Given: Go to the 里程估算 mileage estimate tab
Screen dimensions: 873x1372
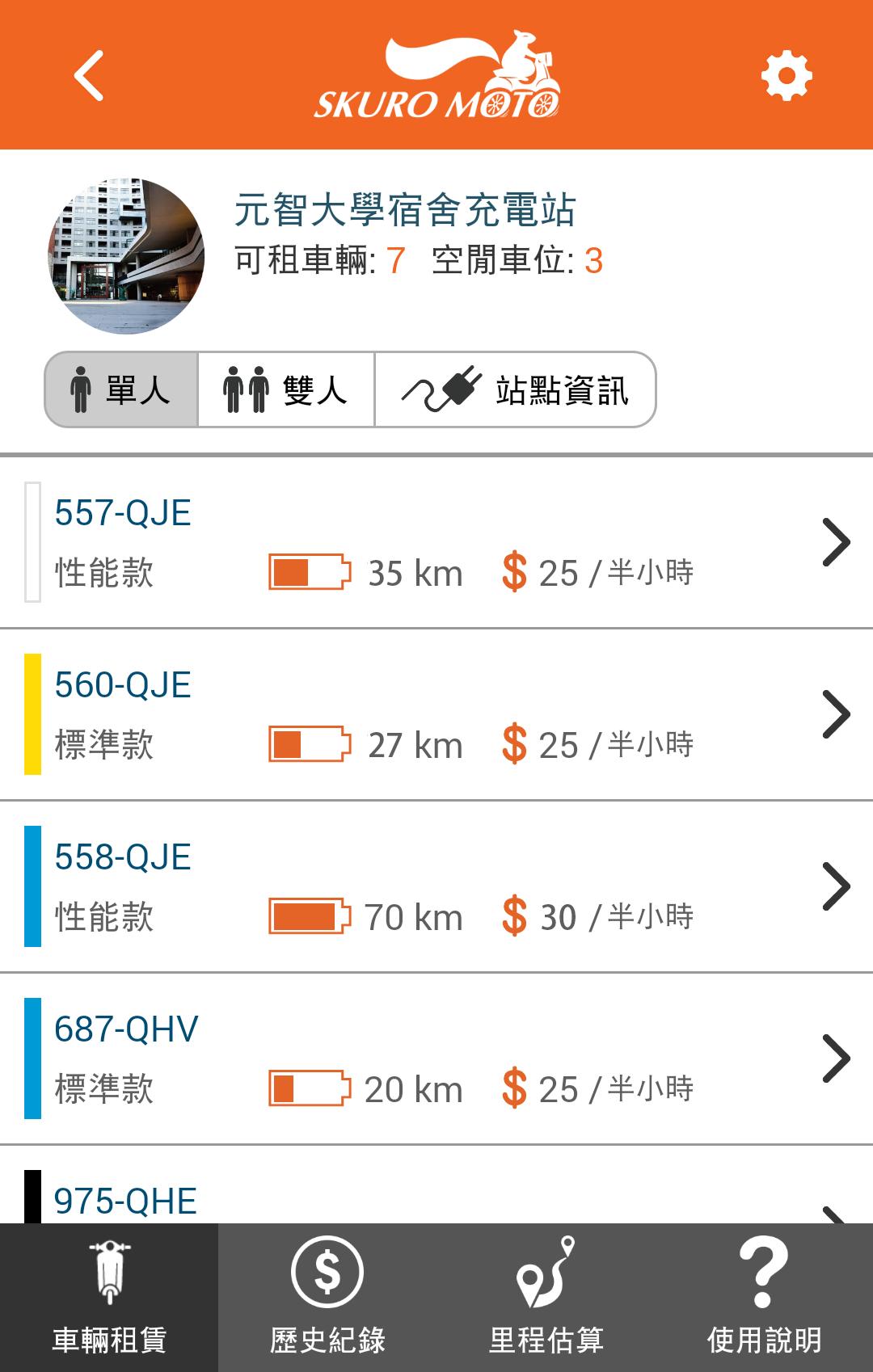Looking at the screenshot, I should click(546, 1298).
